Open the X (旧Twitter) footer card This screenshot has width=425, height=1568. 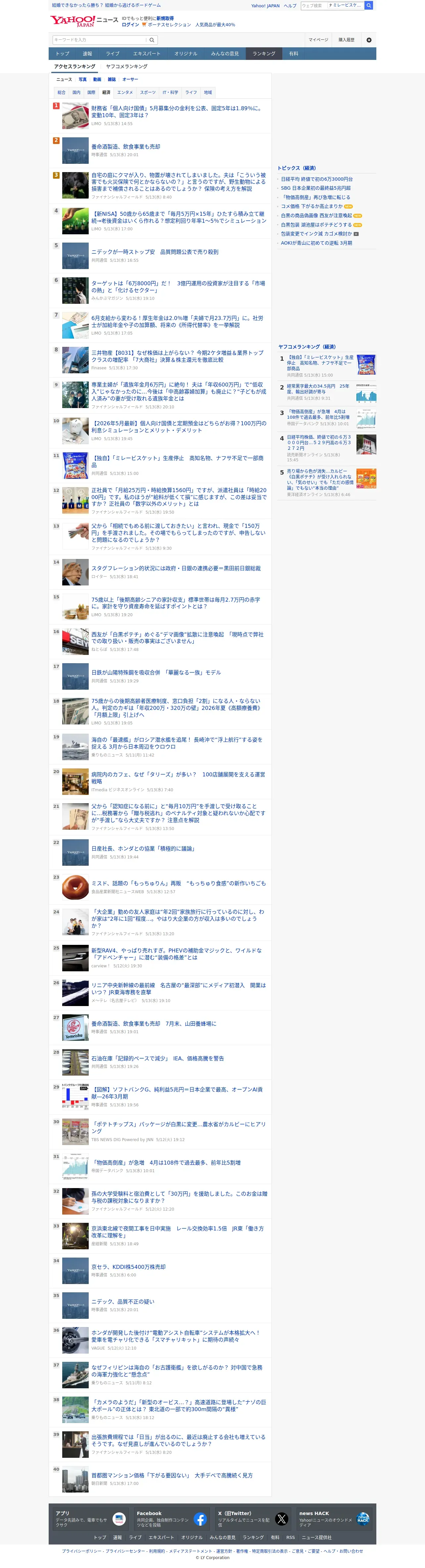tap(252, 1519)
